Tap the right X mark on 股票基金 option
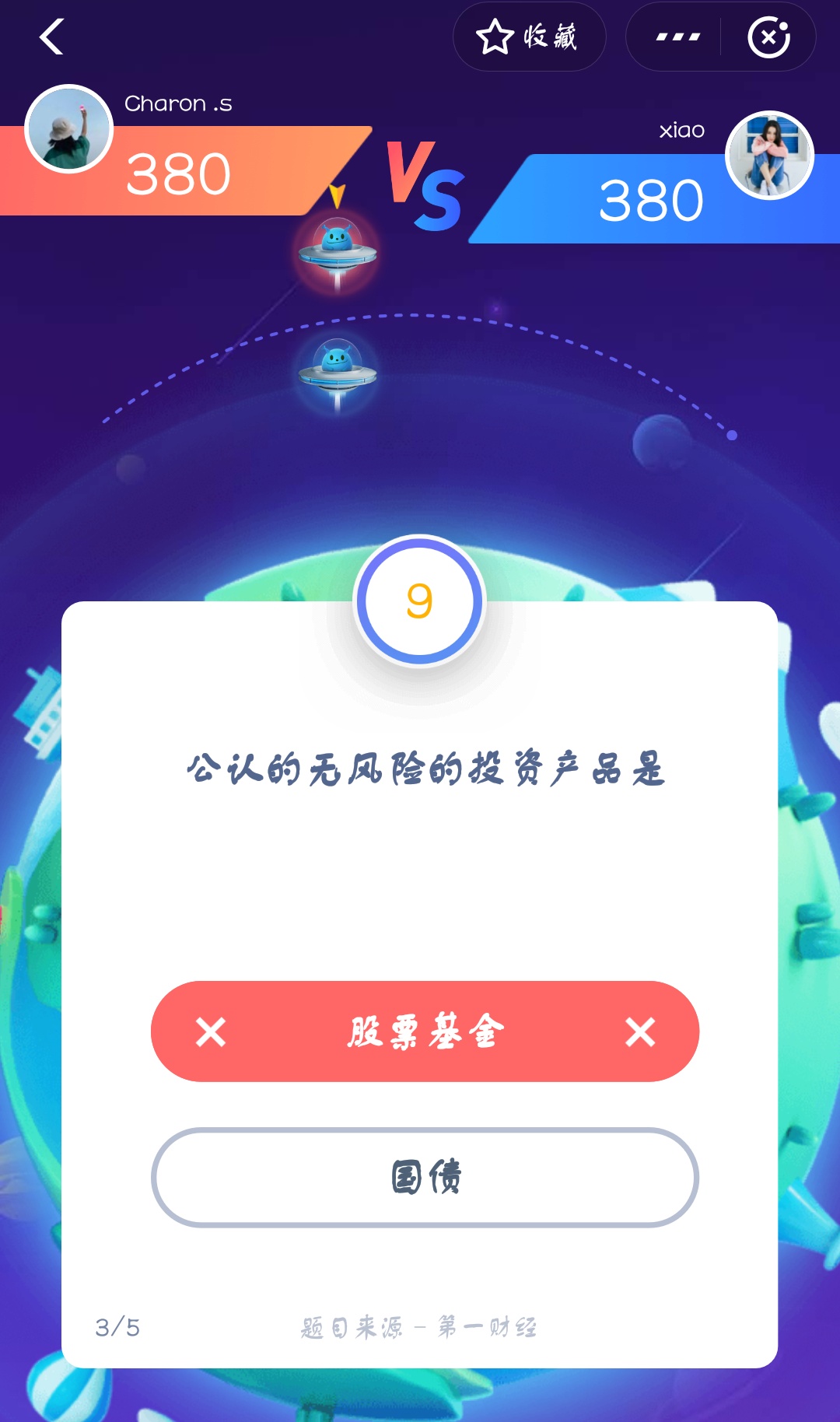 641,1032
